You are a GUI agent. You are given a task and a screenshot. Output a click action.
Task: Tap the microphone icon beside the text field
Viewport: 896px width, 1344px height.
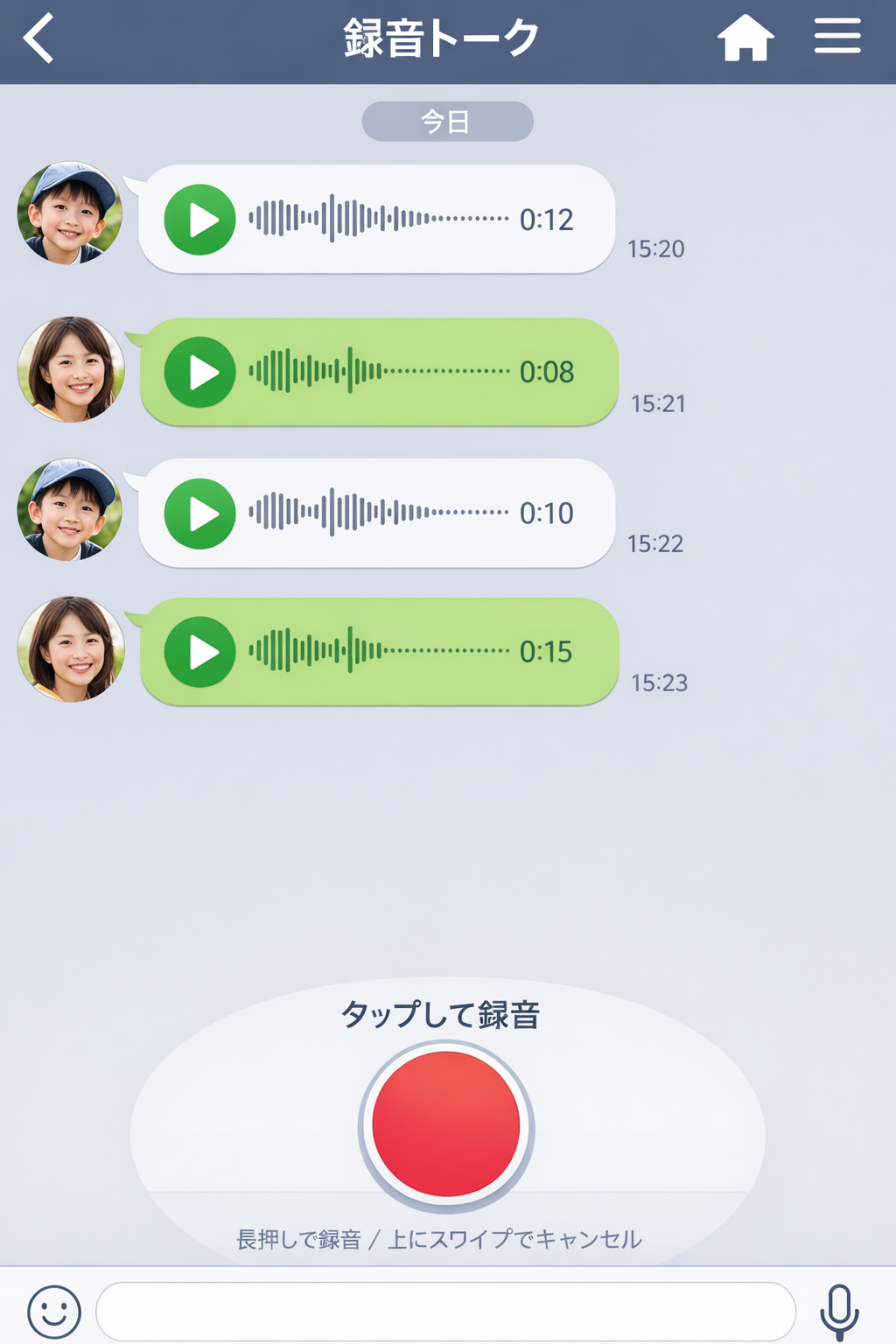(x=839, y=1311)
